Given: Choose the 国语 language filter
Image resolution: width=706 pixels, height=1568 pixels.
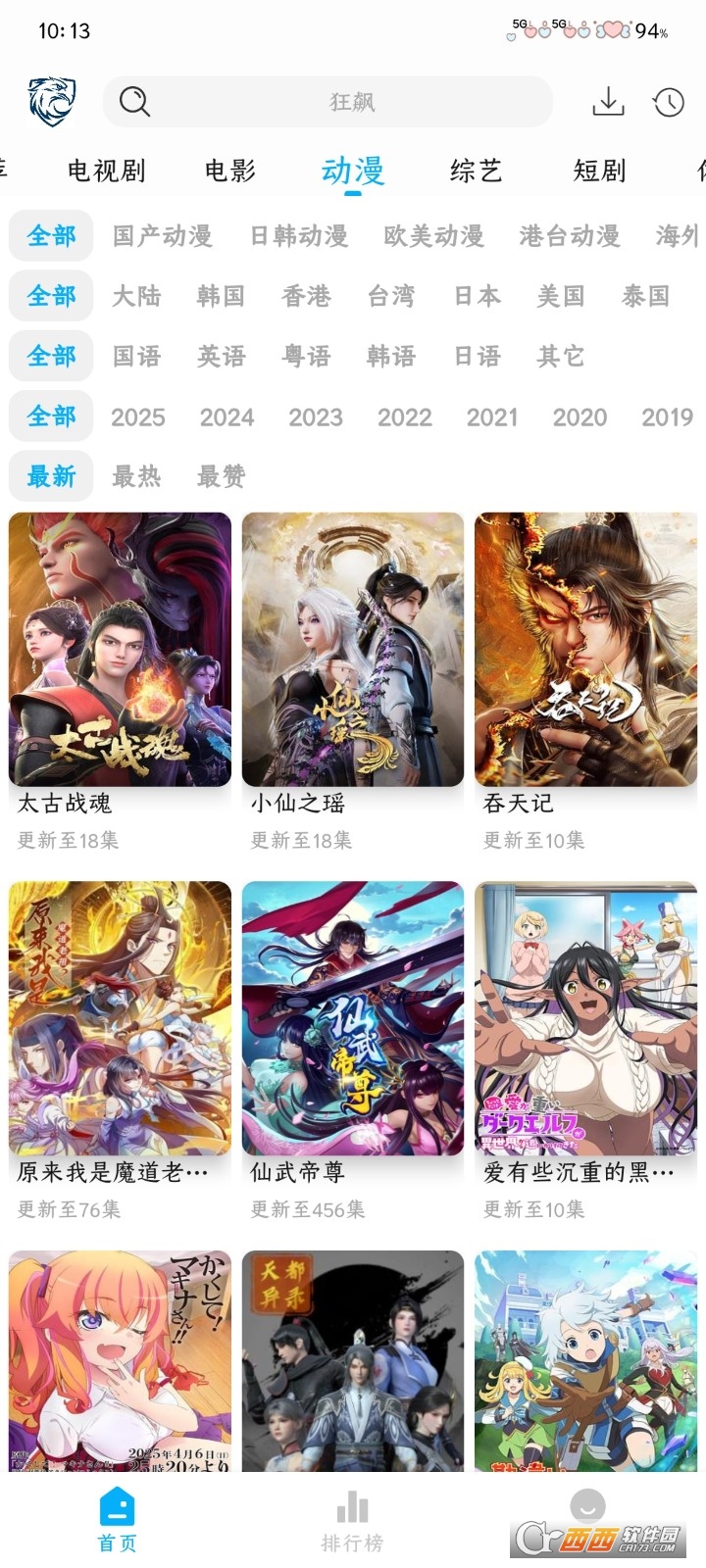Looking at the screenshot, I should coord(136,357).
